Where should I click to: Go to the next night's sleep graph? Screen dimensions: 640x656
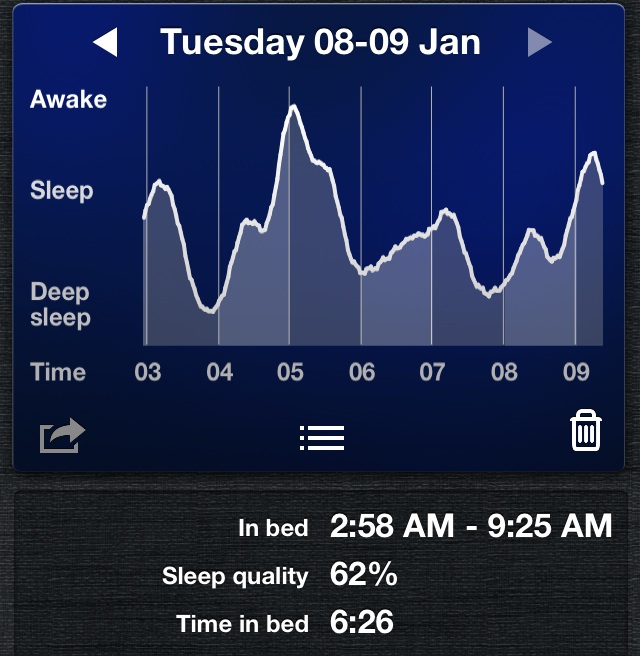click(x=539, y=42)
